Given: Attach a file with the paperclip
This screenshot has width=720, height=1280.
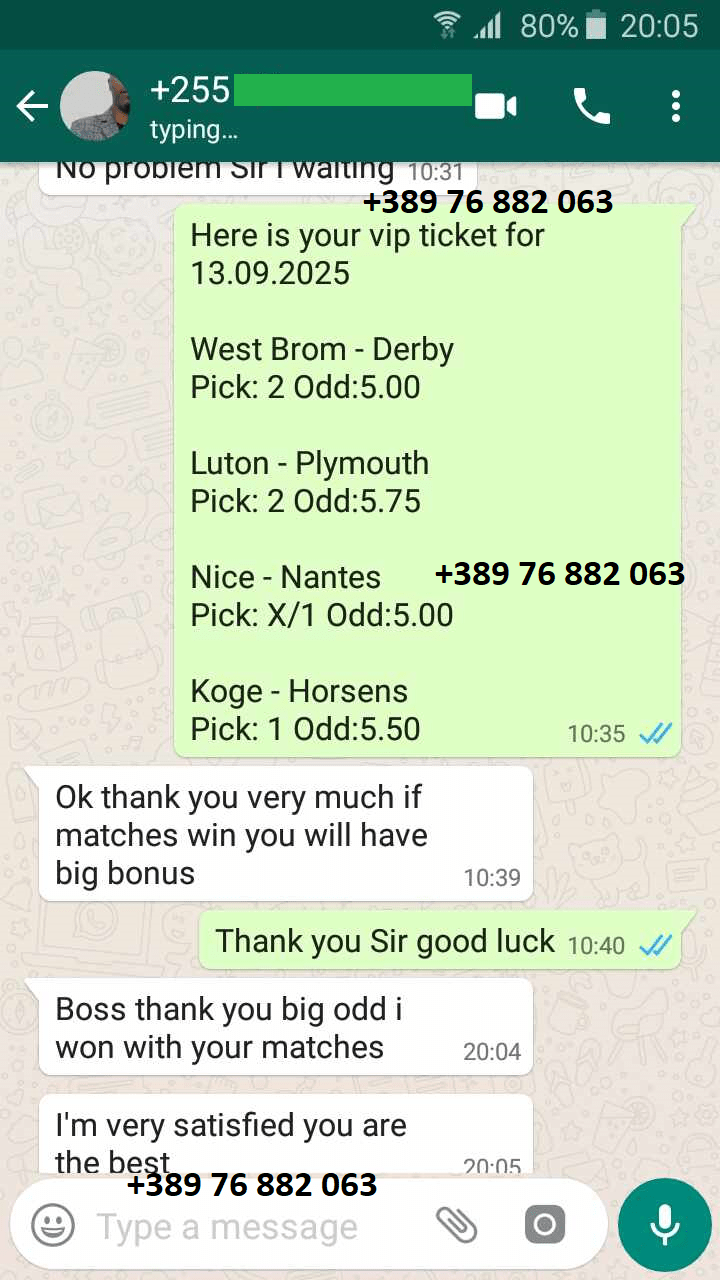Looking at the screenshot, I should click(457, 1225).
